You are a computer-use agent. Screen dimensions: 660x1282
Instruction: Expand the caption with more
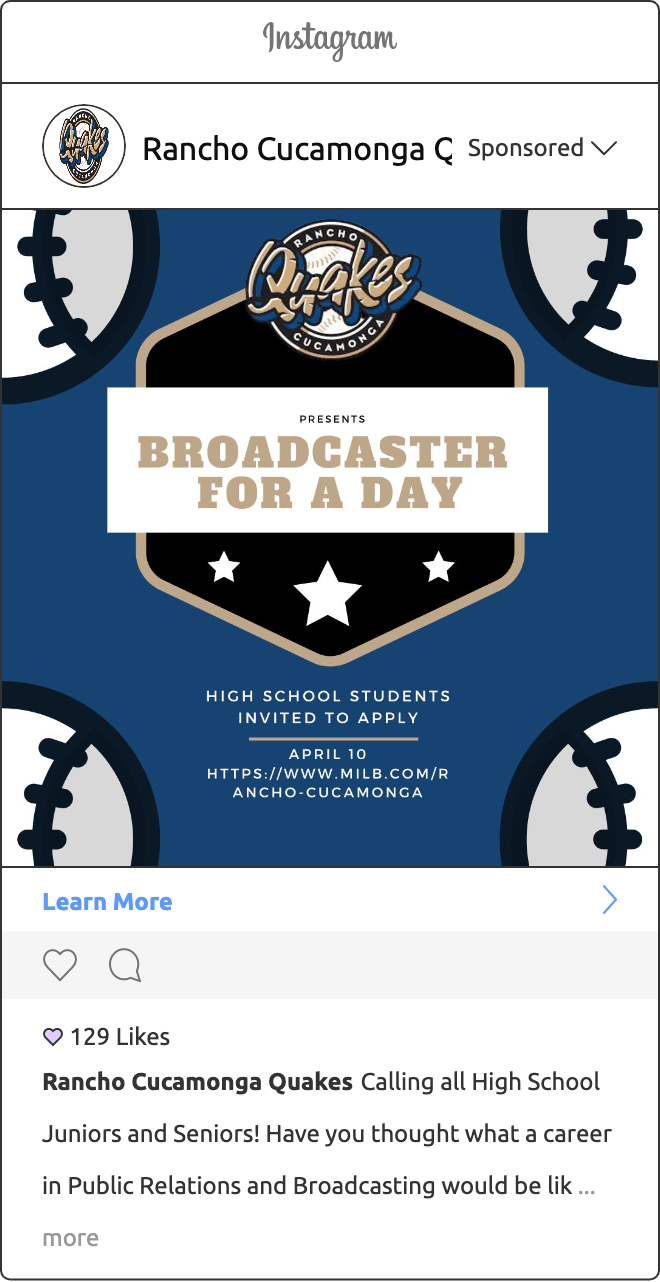[70, 1238]
